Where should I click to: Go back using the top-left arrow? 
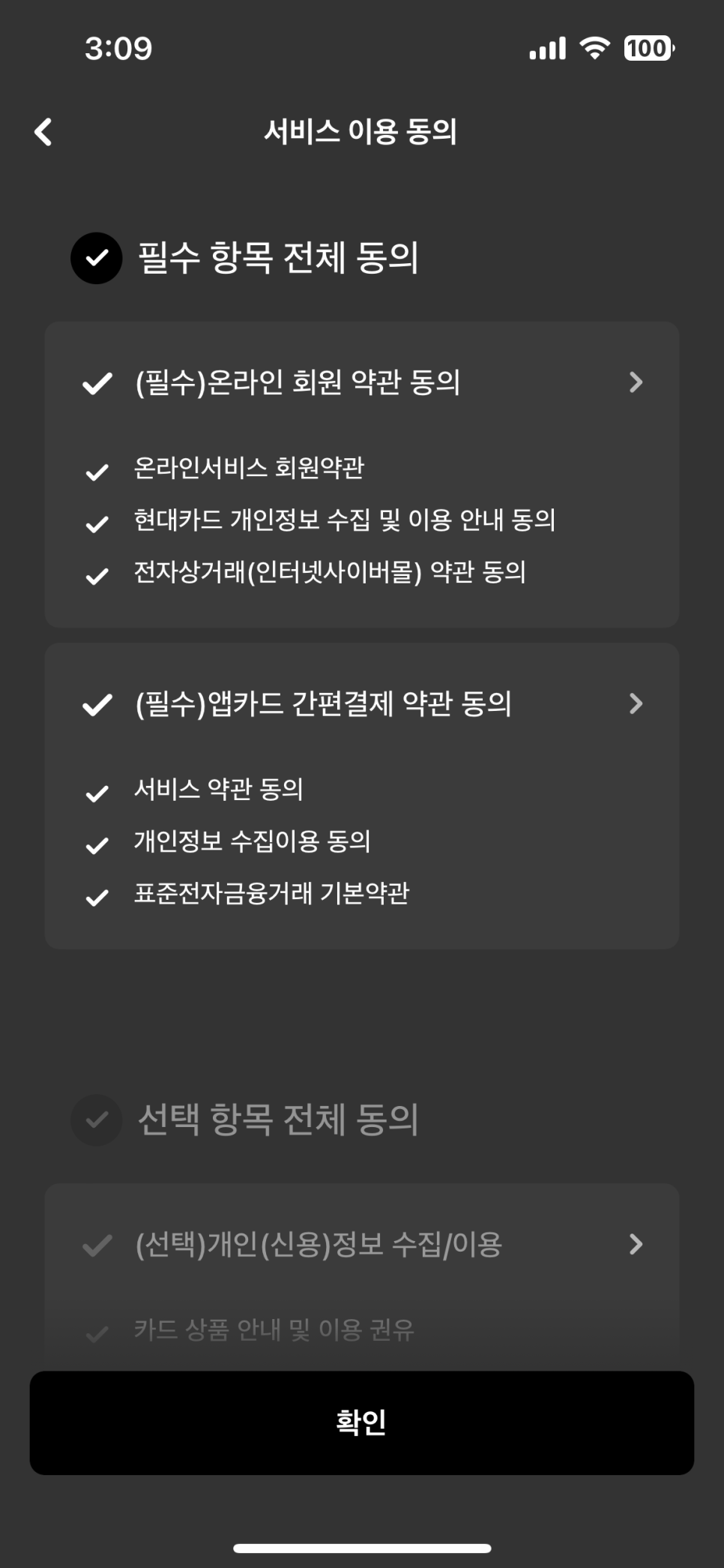43,132
